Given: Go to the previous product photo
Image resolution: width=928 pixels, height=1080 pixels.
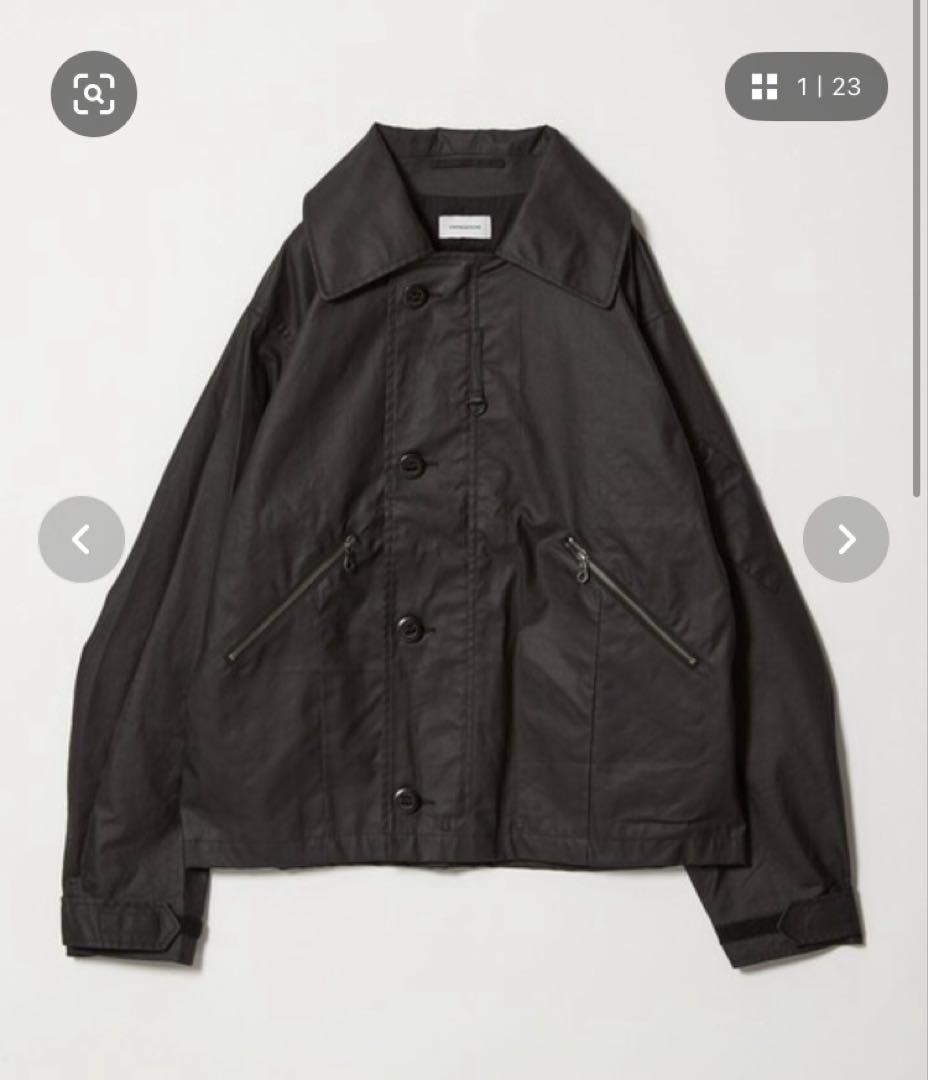Looking at the screenshot, I should (81, 540).
